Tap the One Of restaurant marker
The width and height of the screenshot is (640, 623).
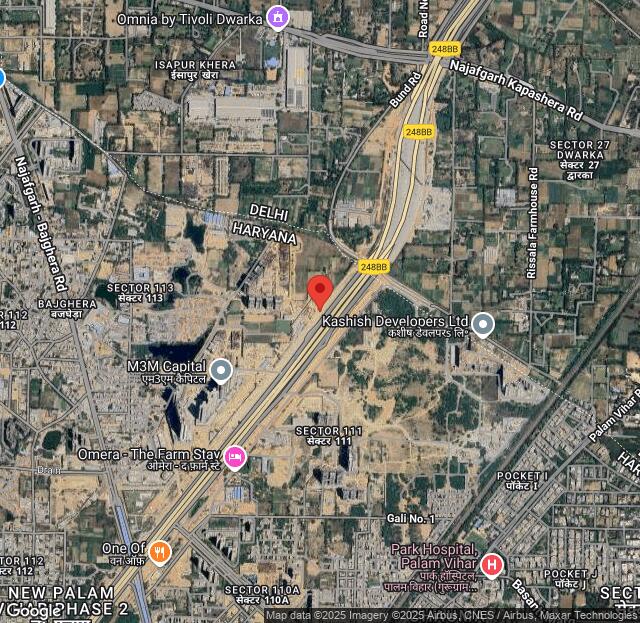159,551
